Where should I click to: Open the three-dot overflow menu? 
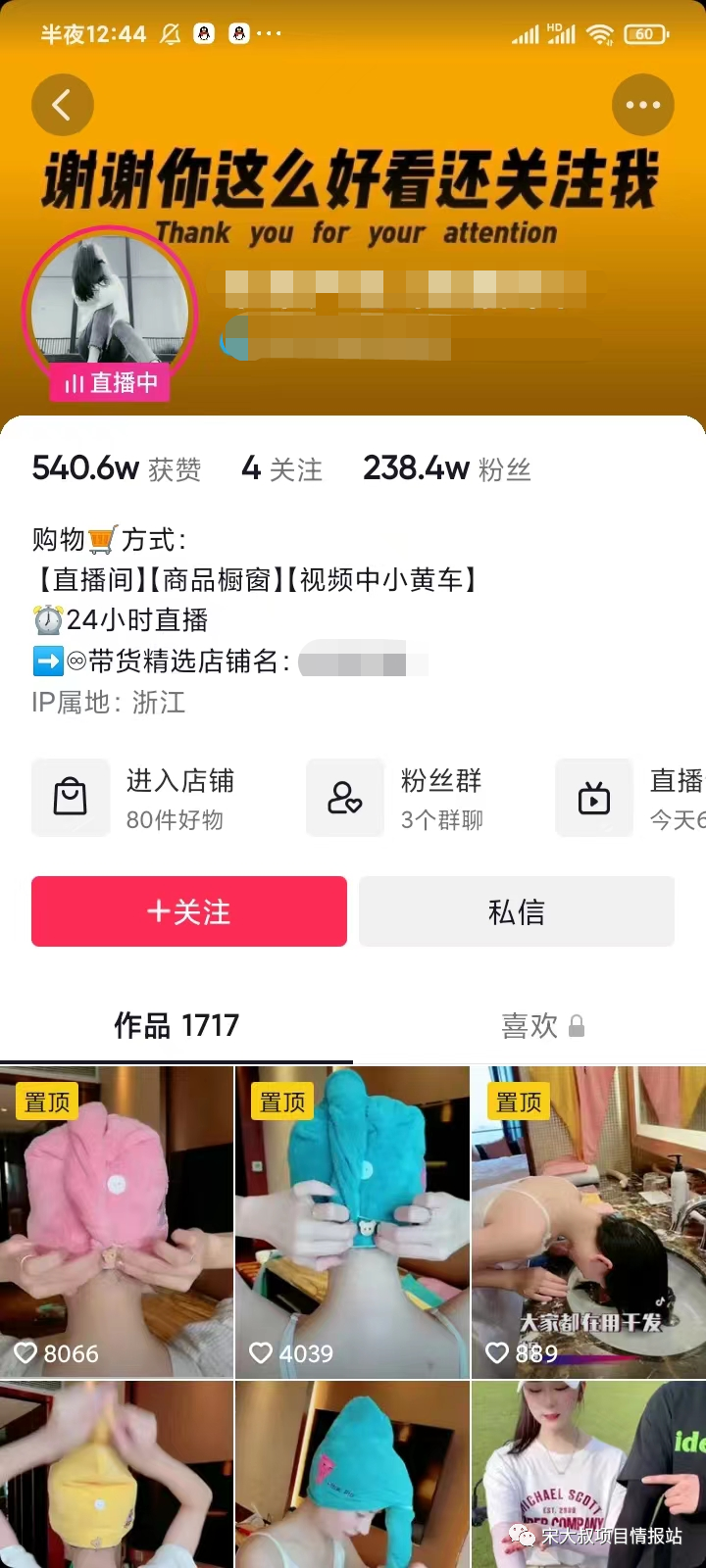click(642, 105)
